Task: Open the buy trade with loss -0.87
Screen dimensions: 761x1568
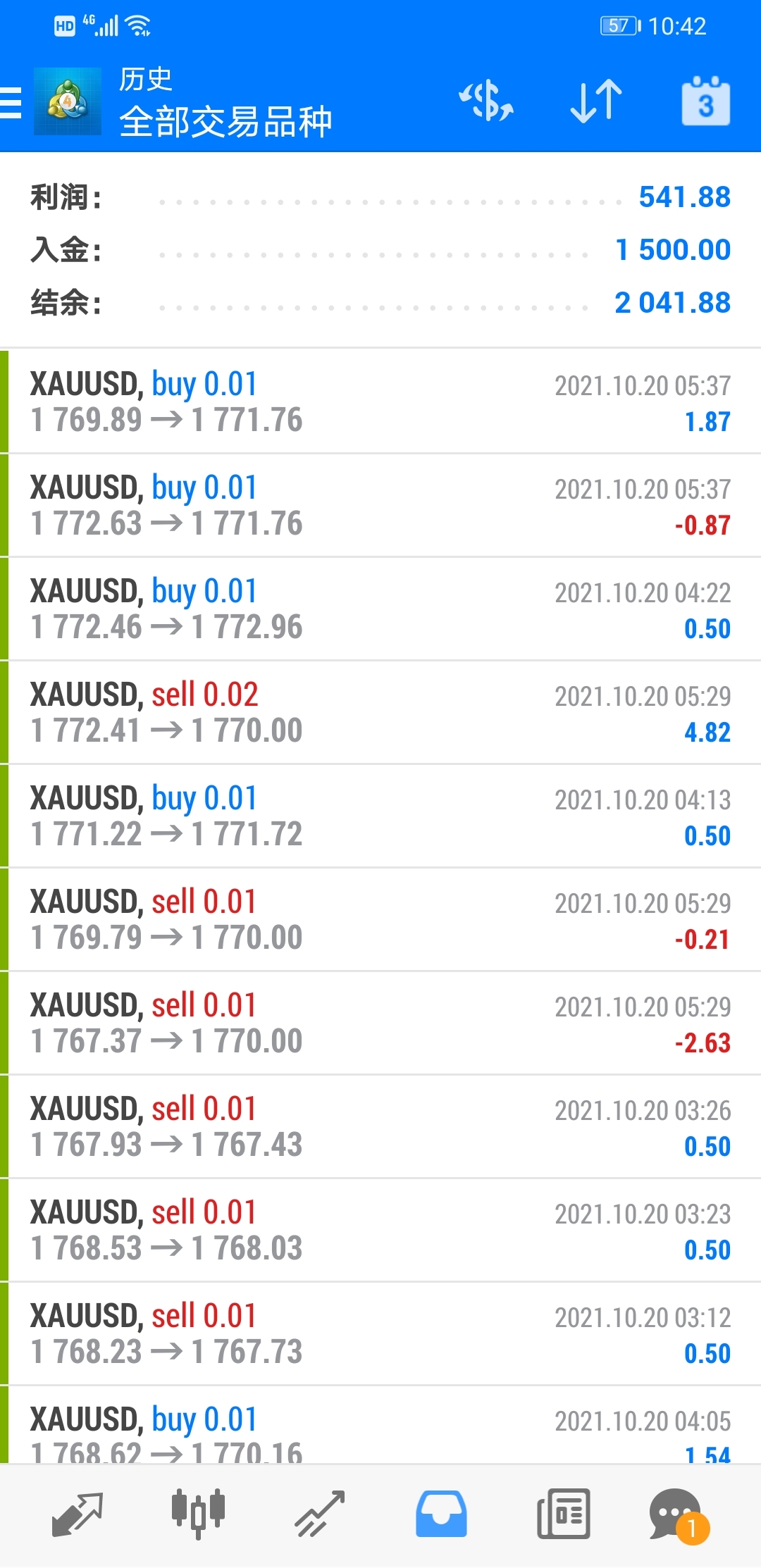Action: pos(380,505)
